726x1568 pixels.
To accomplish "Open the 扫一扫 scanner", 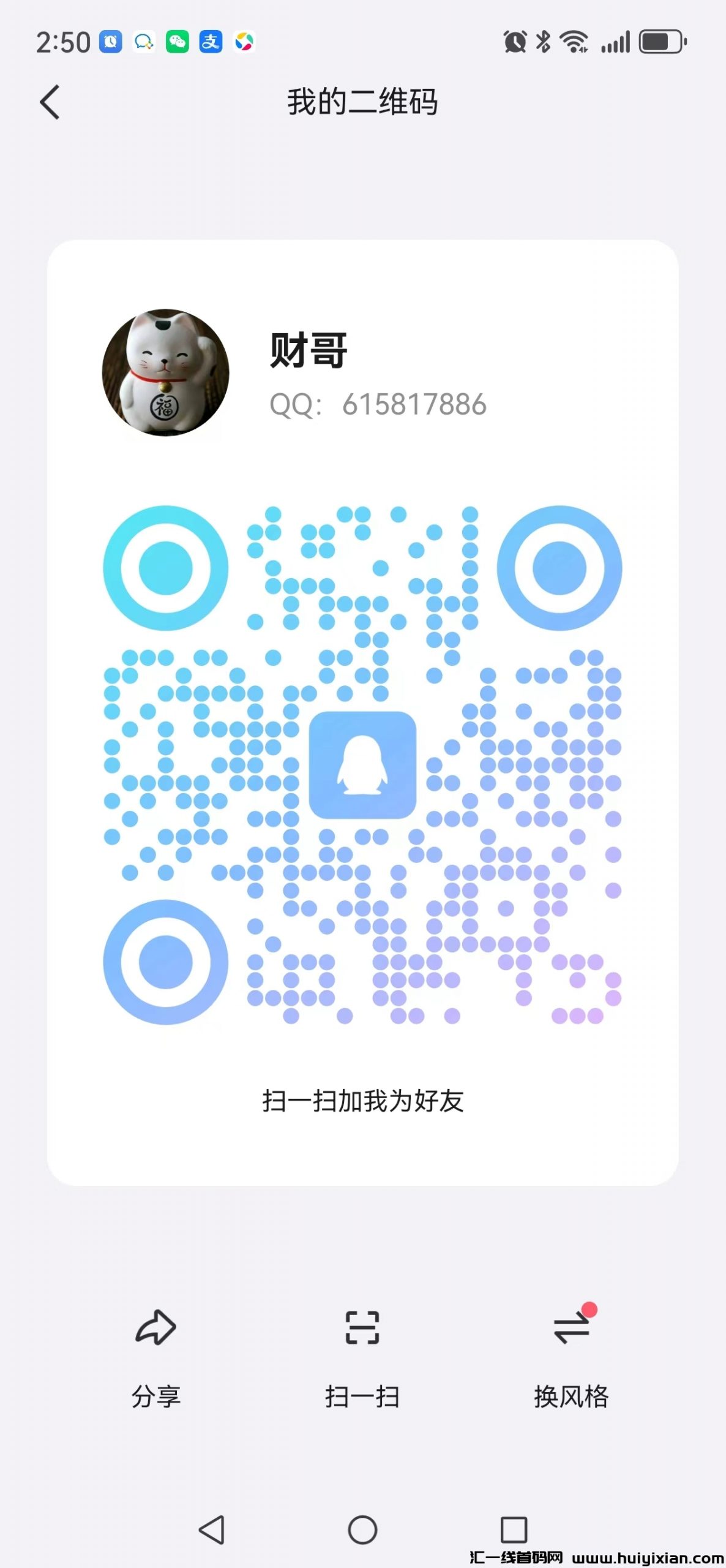I will pos(362,1355).
